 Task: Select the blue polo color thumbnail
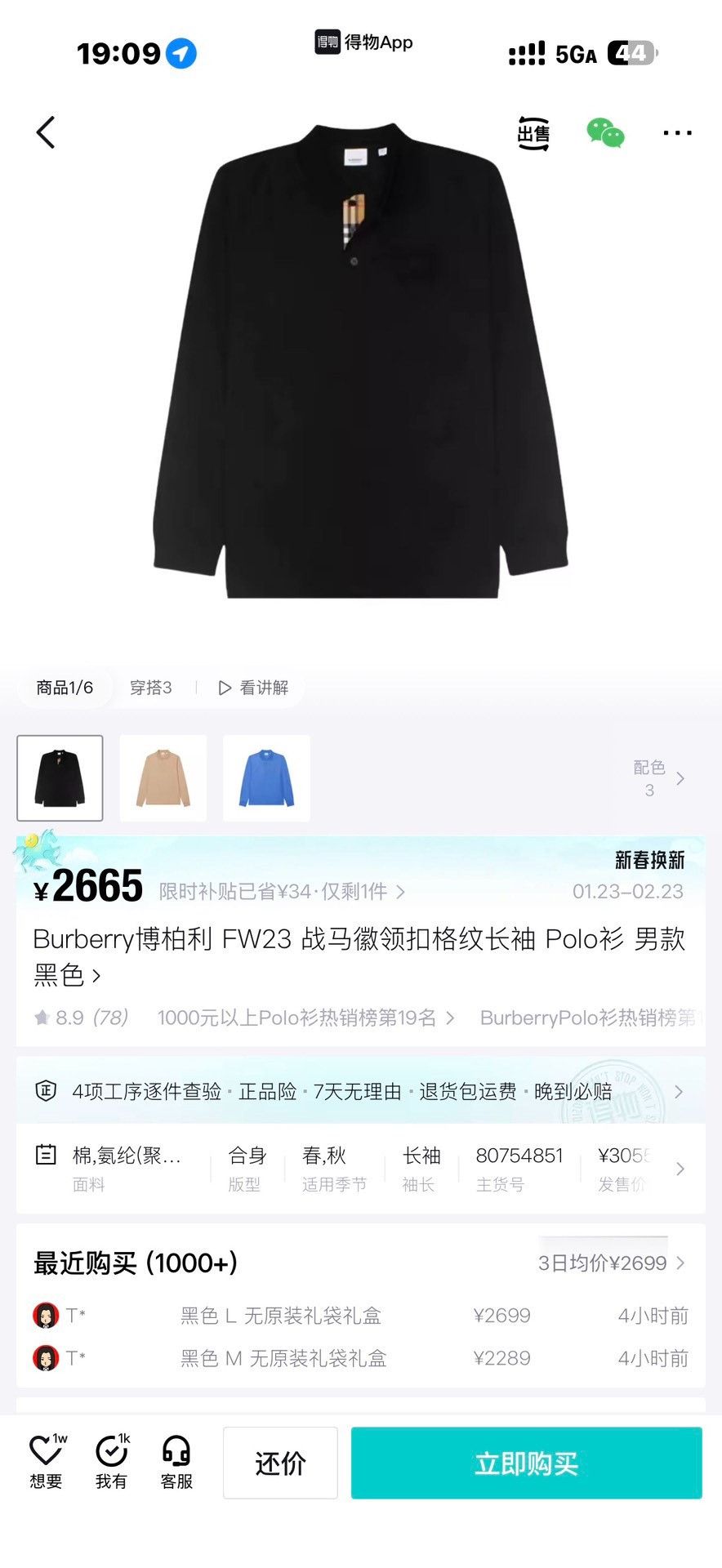pyautogui.click(x=266, y=778)
